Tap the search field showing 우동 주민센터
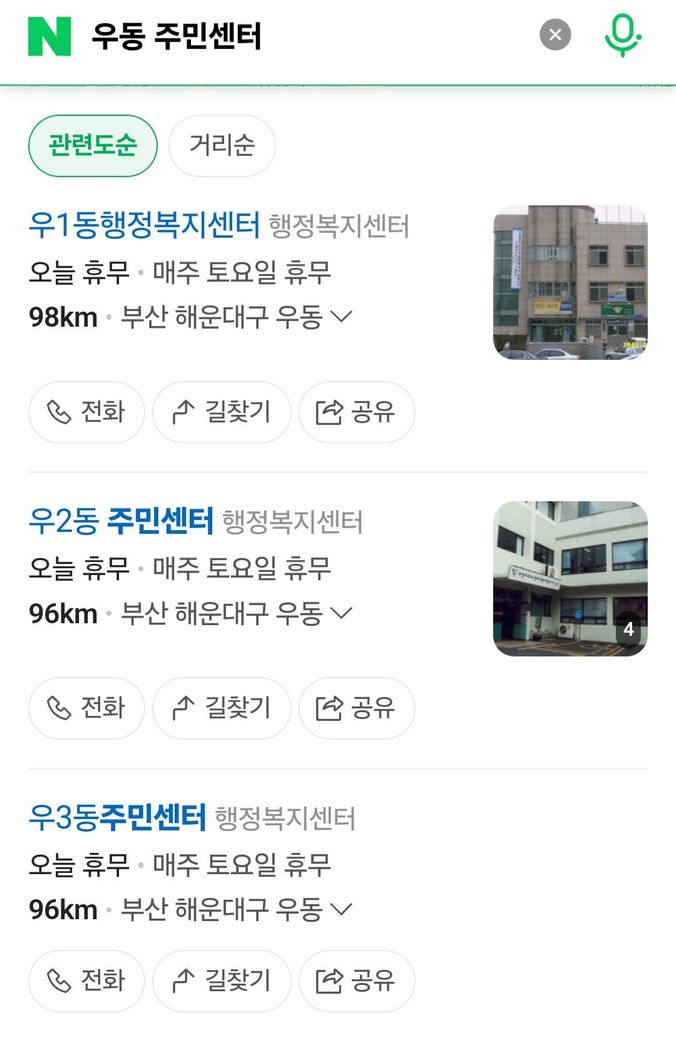 point(300,36)
